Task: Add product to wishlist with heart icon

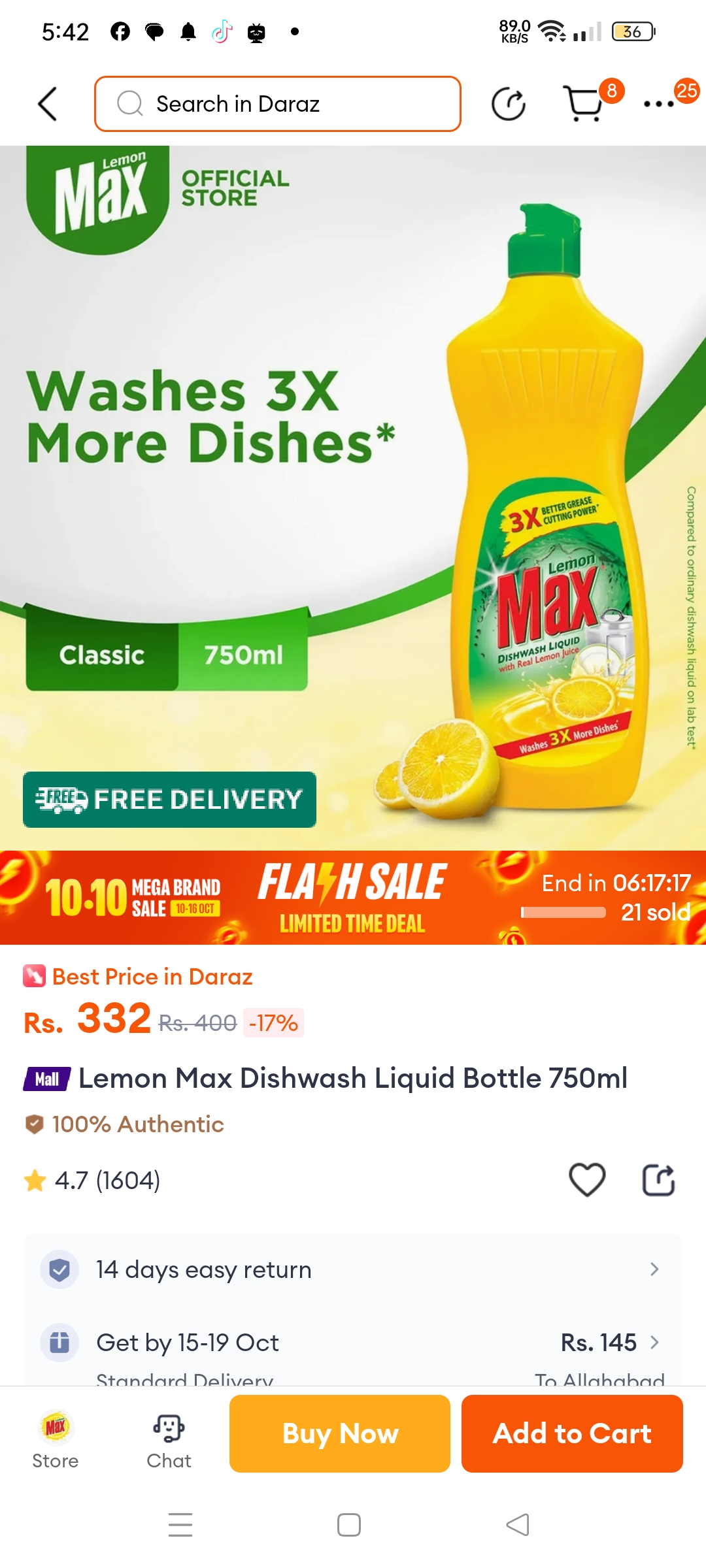Action: [x=587, y=1180]
